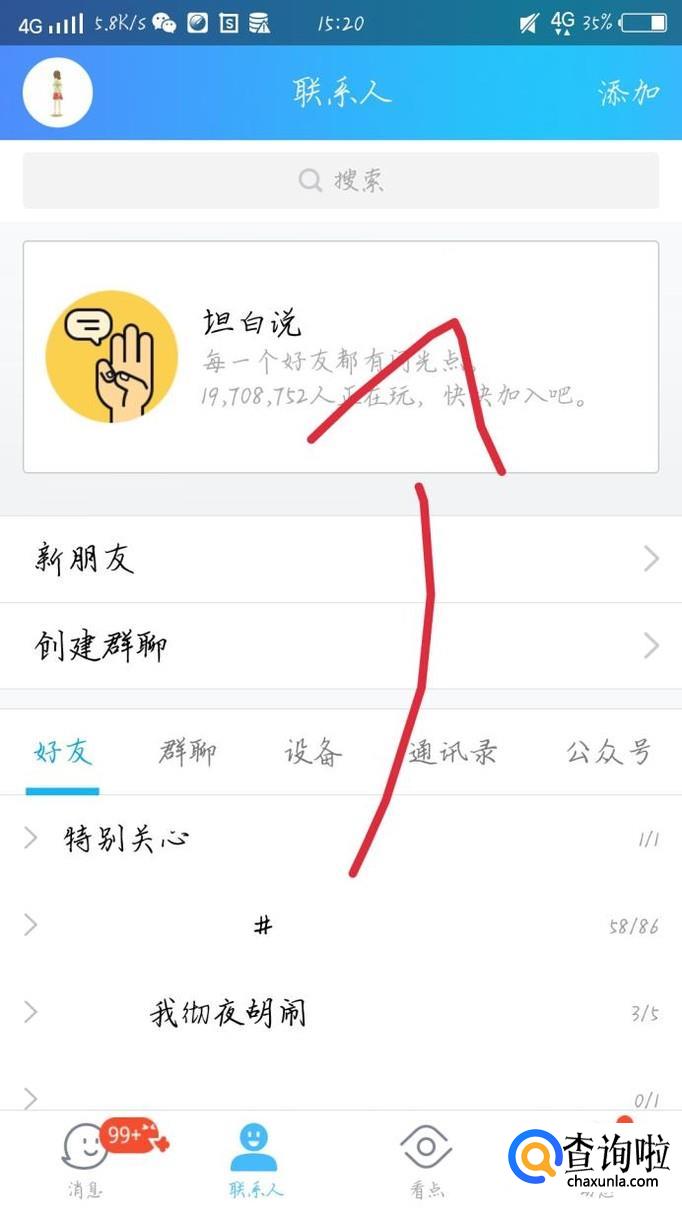Open profile avatar in the header
The image size is (682, 1212).
[57, 92]
